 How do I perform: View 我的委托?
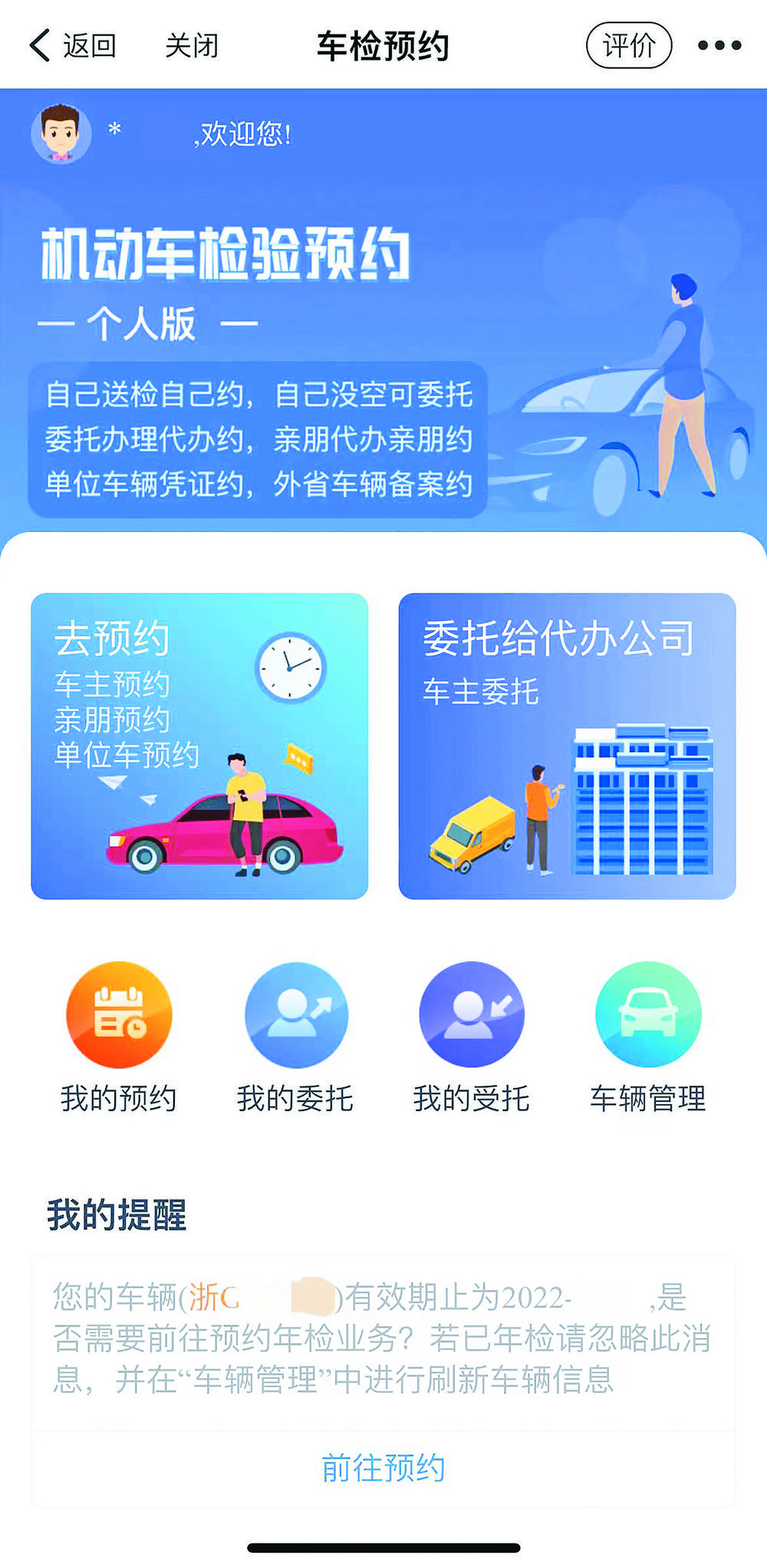[295, 1037]
